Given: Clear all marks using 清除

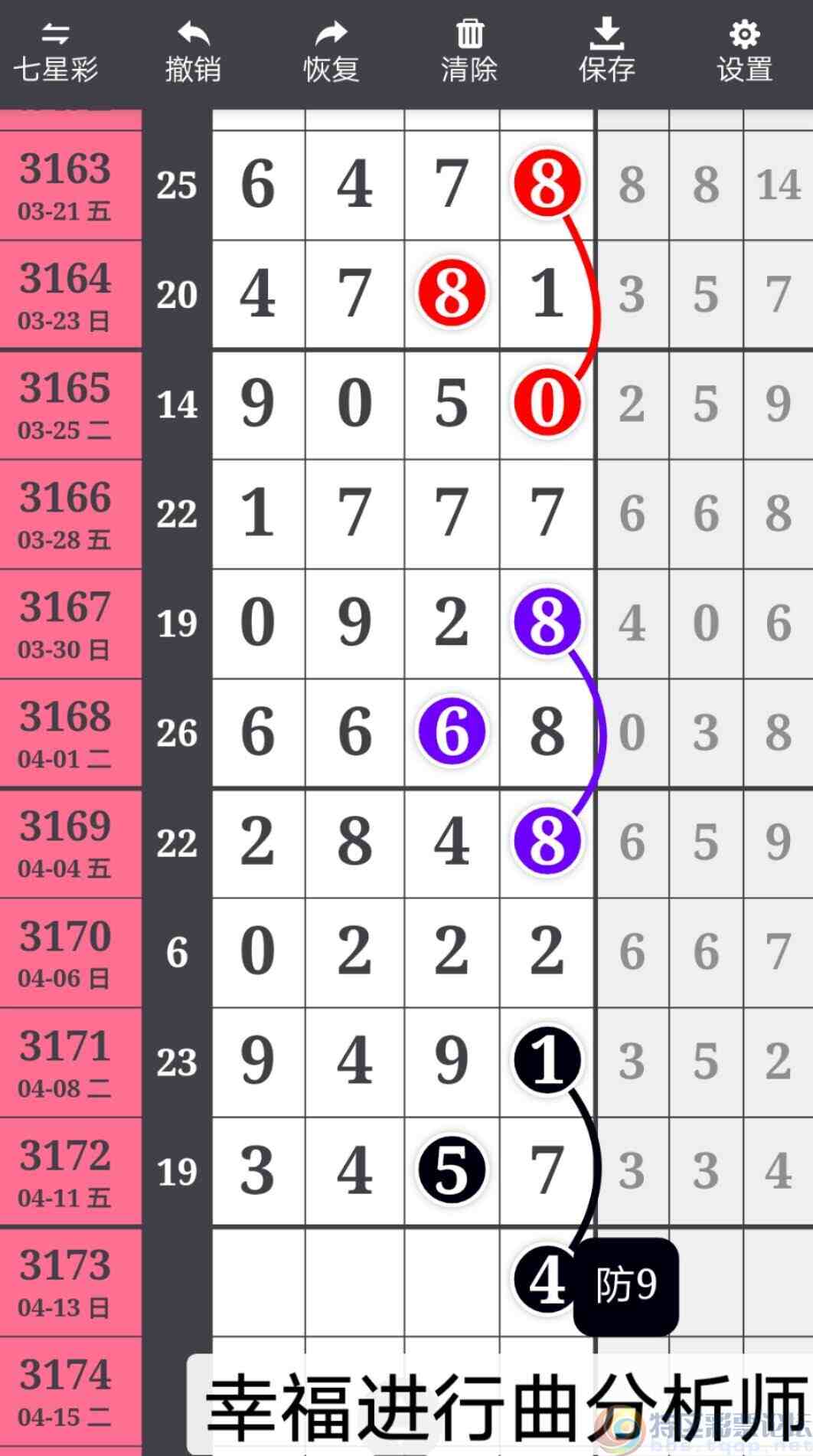Looking at the screenshot, I should [x=469, y=52].
